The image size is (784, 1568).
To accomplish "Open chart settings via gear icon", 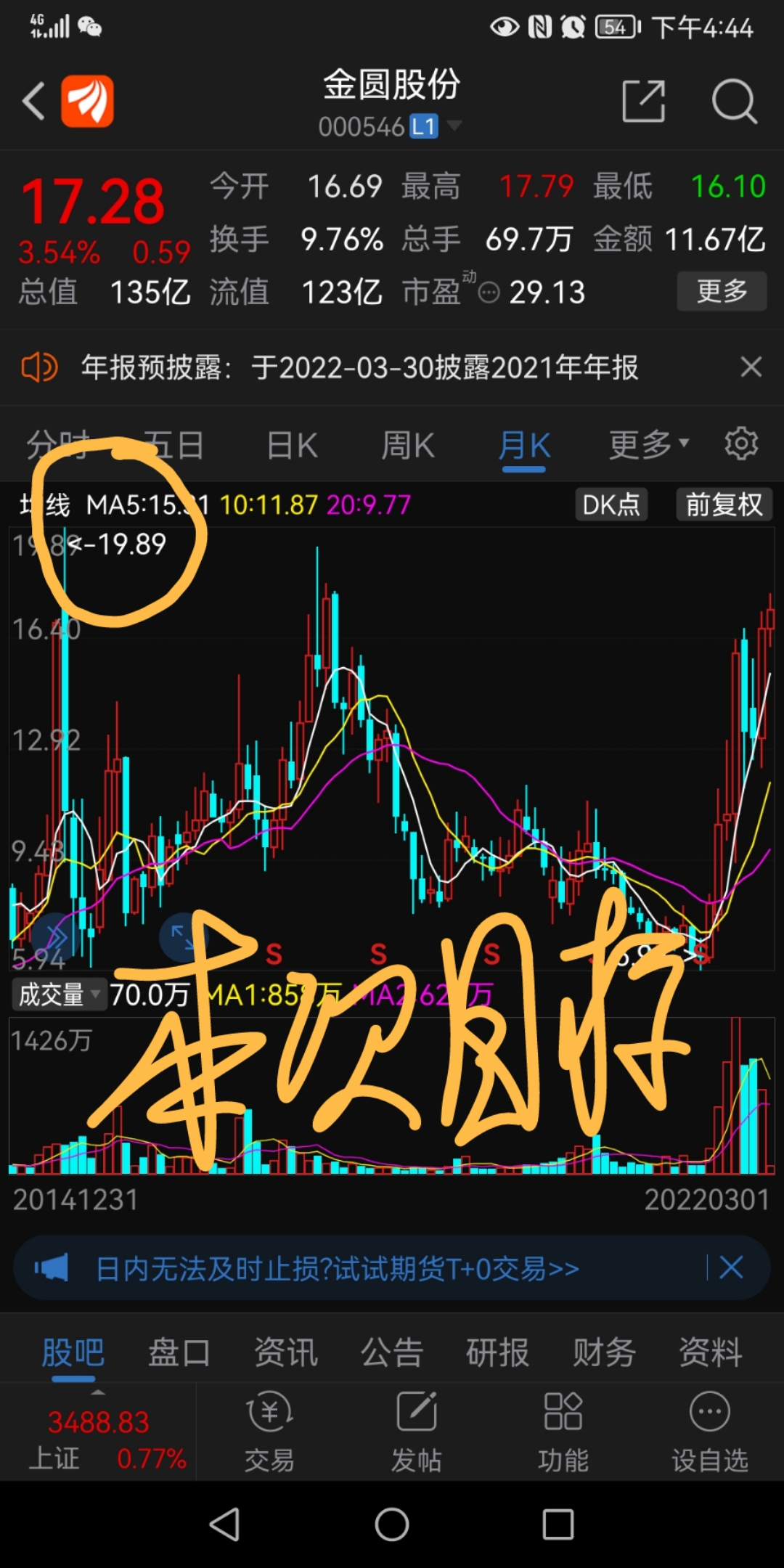I will click(x=741, y=444).
